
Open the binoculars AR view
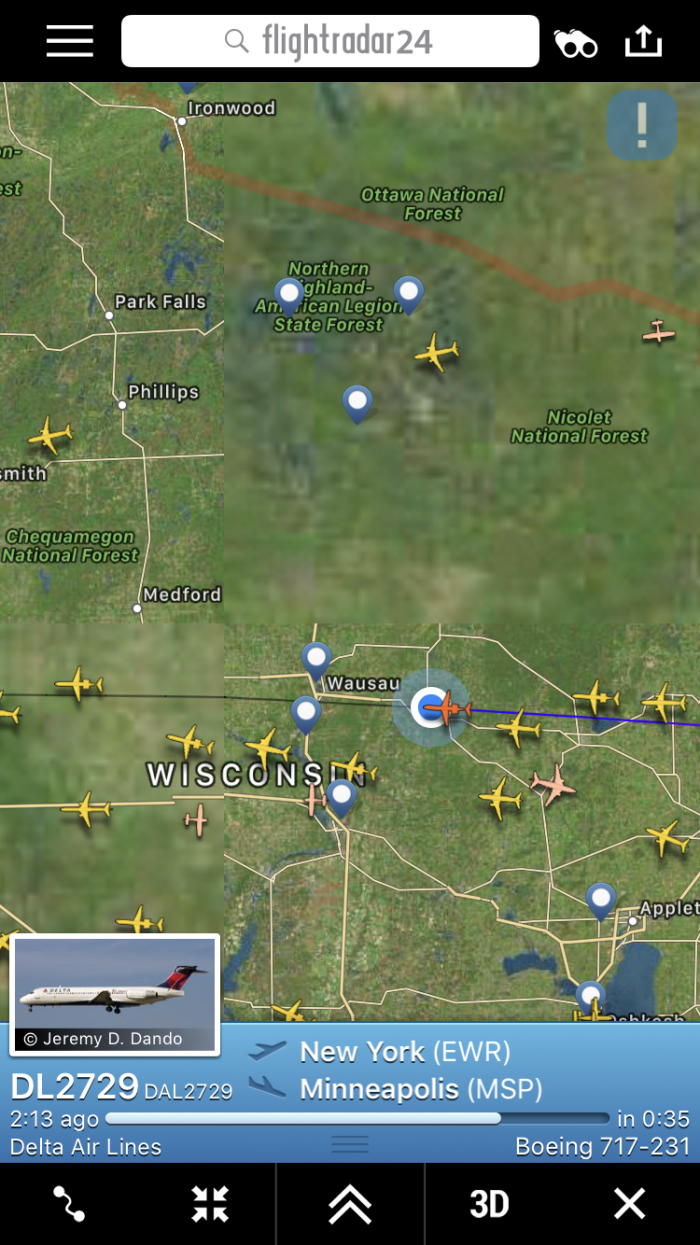pyautogui.click(x=575, y=42)
